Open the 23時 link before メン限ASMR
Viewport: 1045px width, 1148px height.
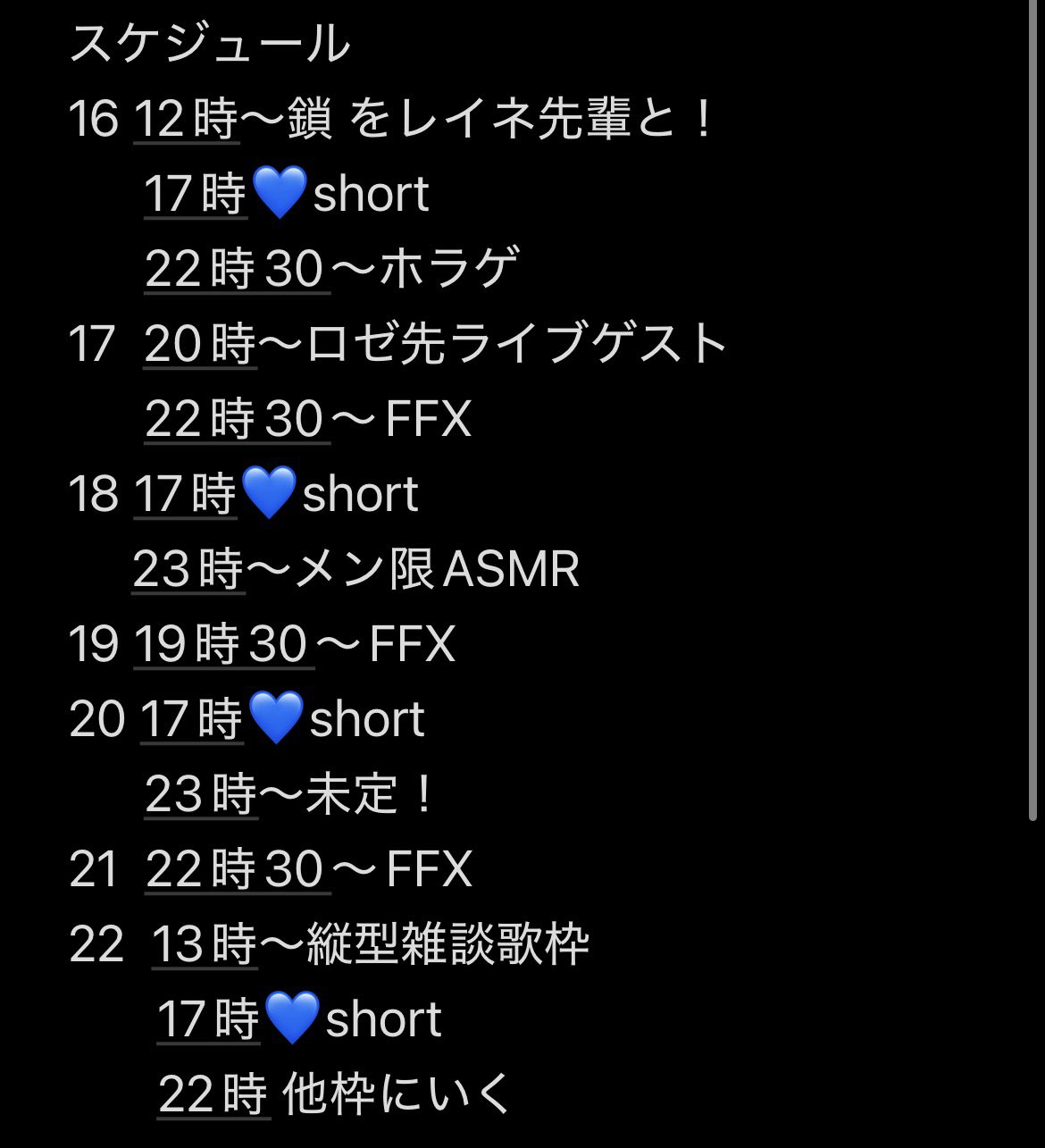click(x=188, y=569)
